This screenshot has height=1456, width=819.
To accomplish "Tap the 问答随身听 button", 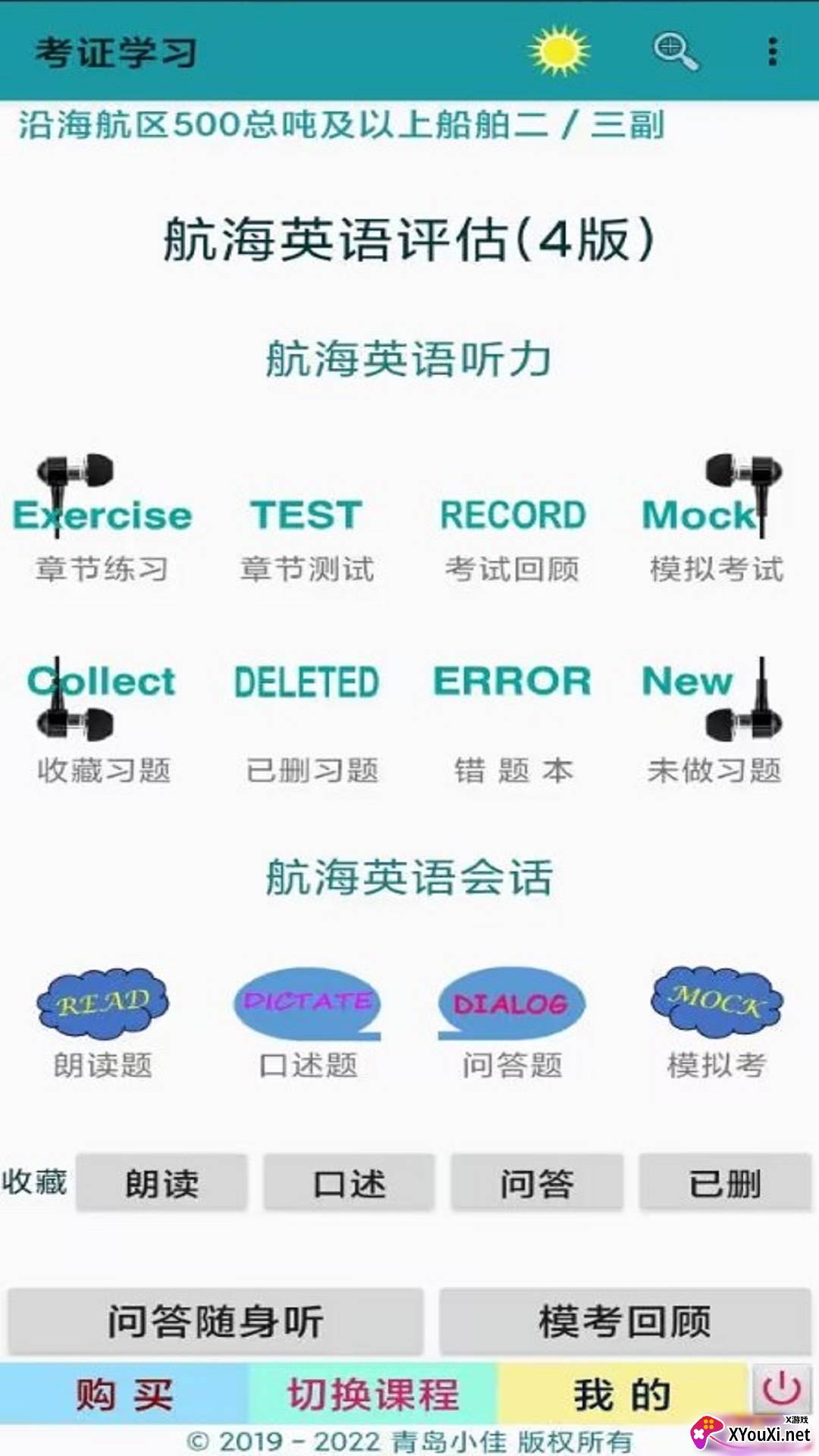I will click(215, 1321).
